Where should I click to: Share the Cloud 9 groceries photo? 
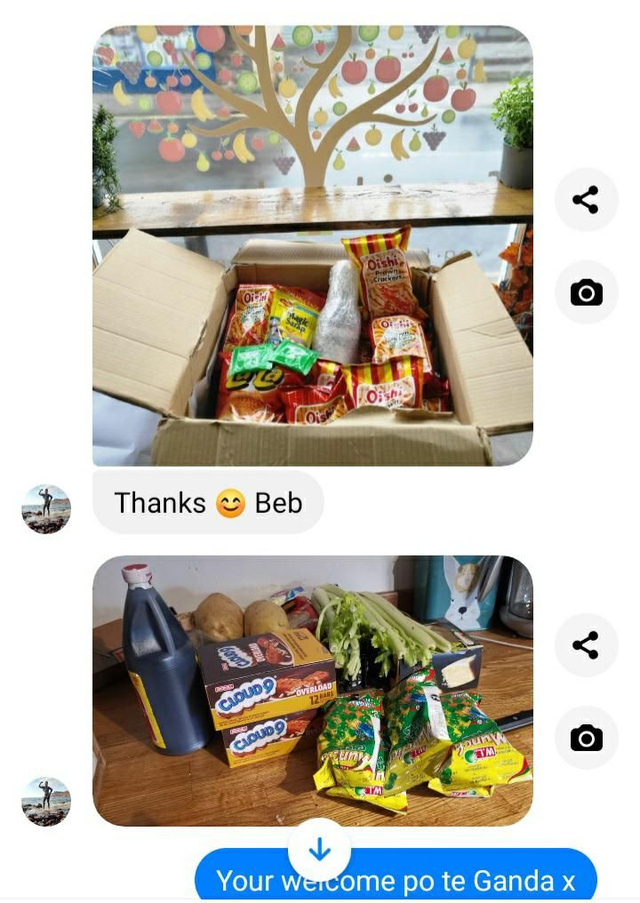pyautogui.click(x=586, y=645)
